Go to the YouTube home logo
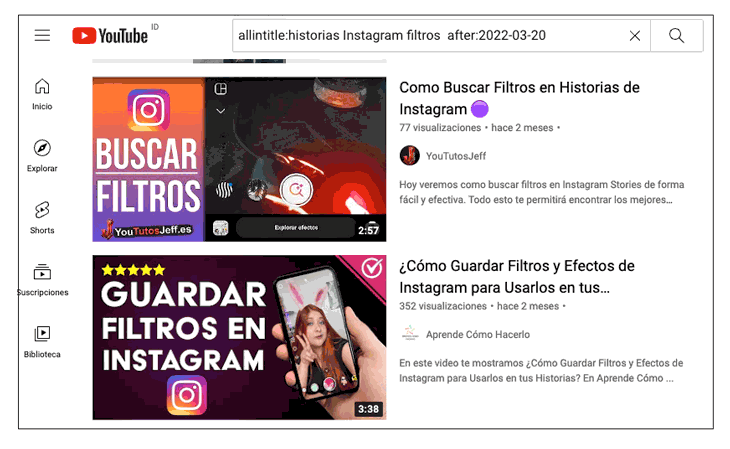The height and width of the screenshot is (449, 730). pyautogui.click(x=111, y=36)
